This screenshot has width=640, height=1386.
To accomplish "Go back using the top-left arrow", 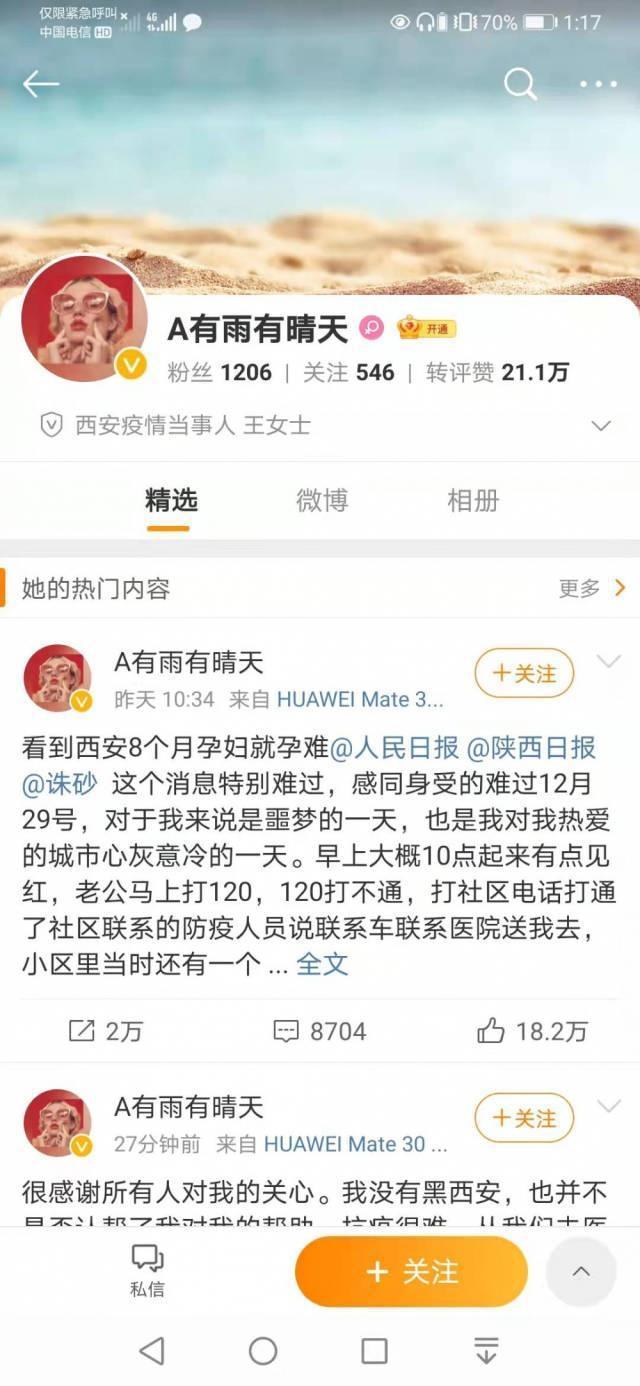I will point(41,85).
